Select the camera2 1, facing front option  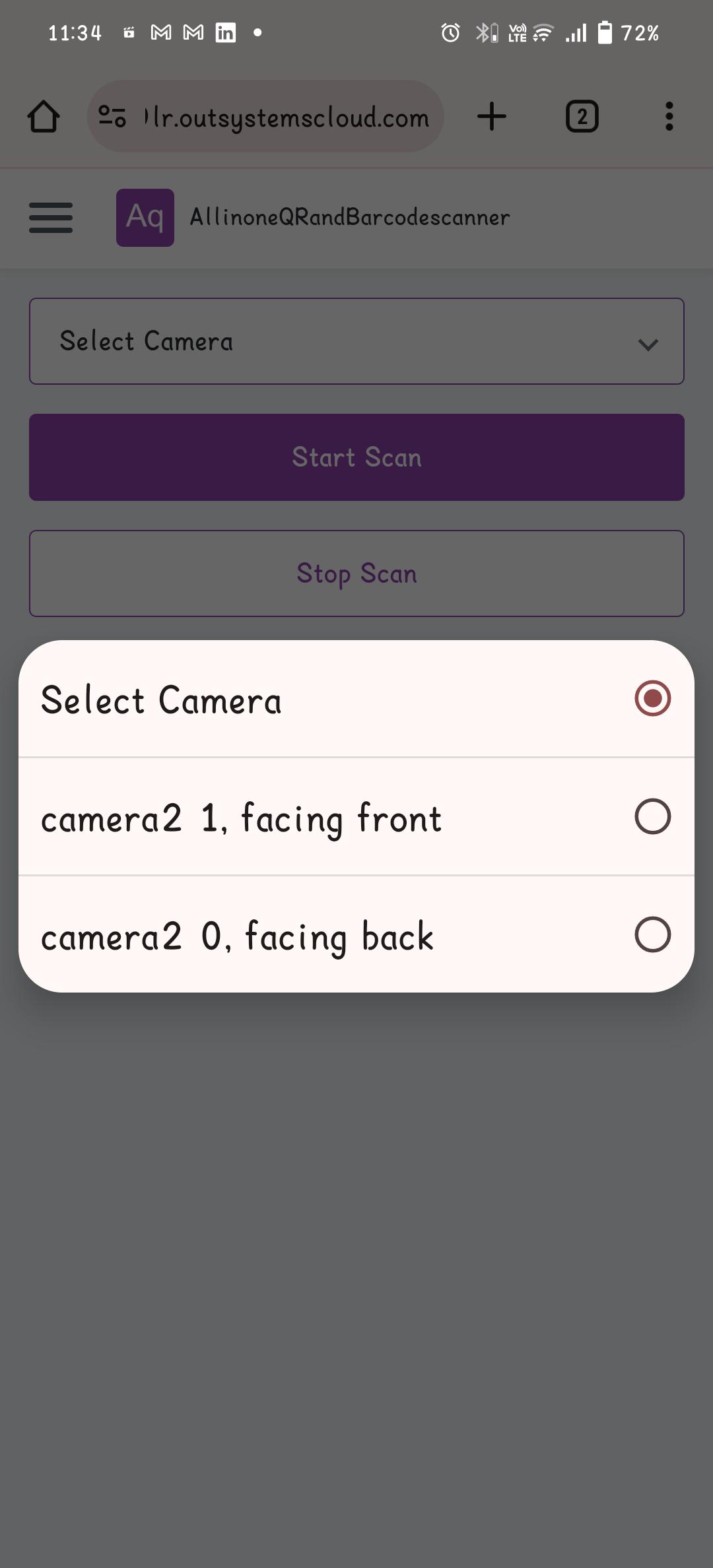tap(356, 817)
